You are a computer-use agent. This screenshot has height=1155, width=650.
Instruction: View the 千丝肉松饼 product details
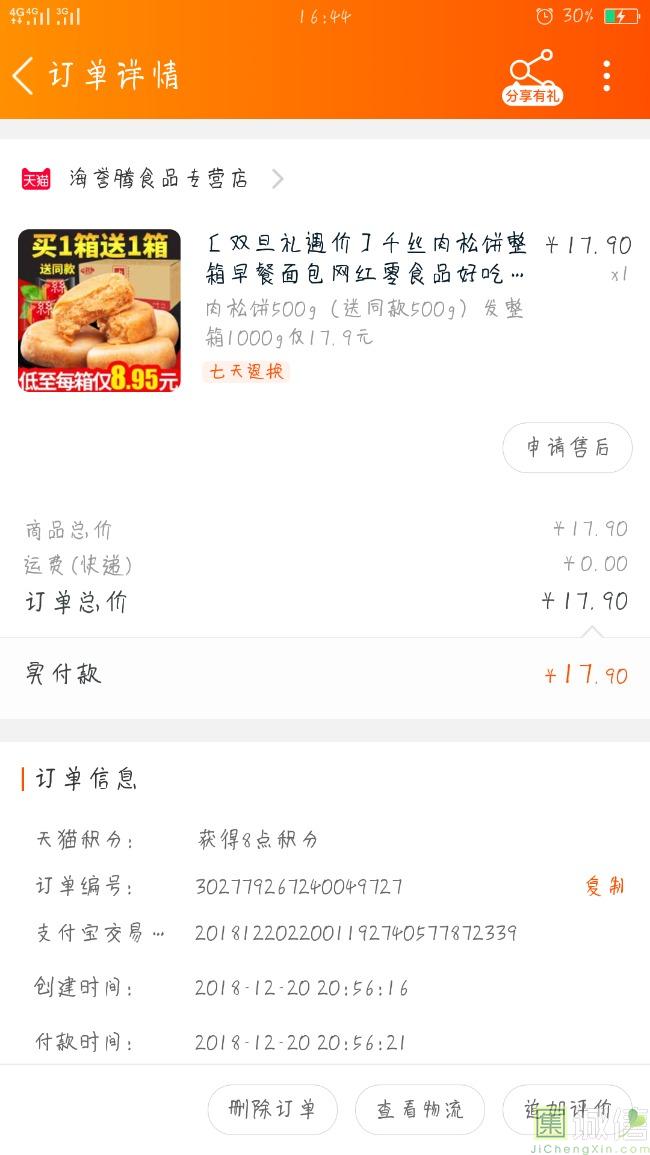366,258
